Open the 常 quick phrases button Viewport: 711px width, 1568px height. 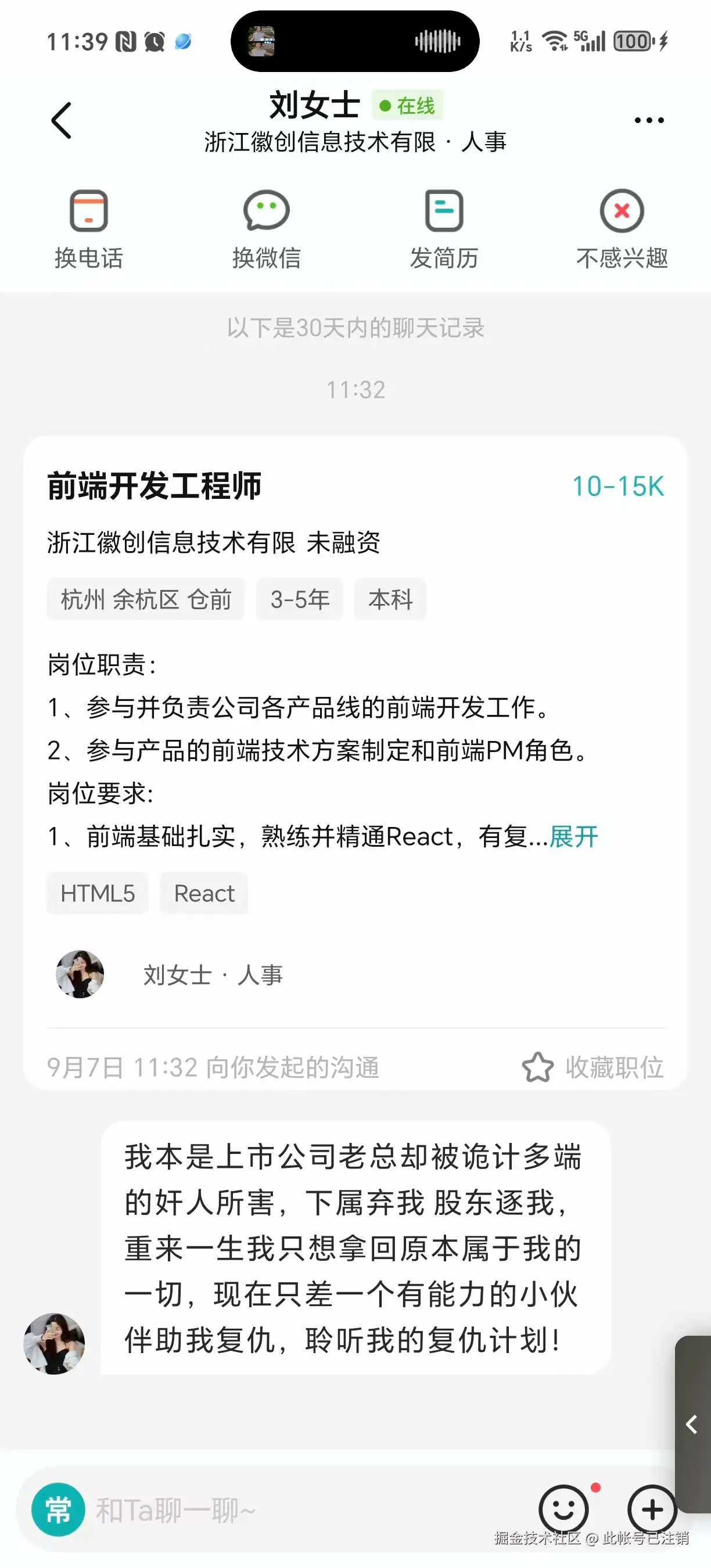(59, 1509)
